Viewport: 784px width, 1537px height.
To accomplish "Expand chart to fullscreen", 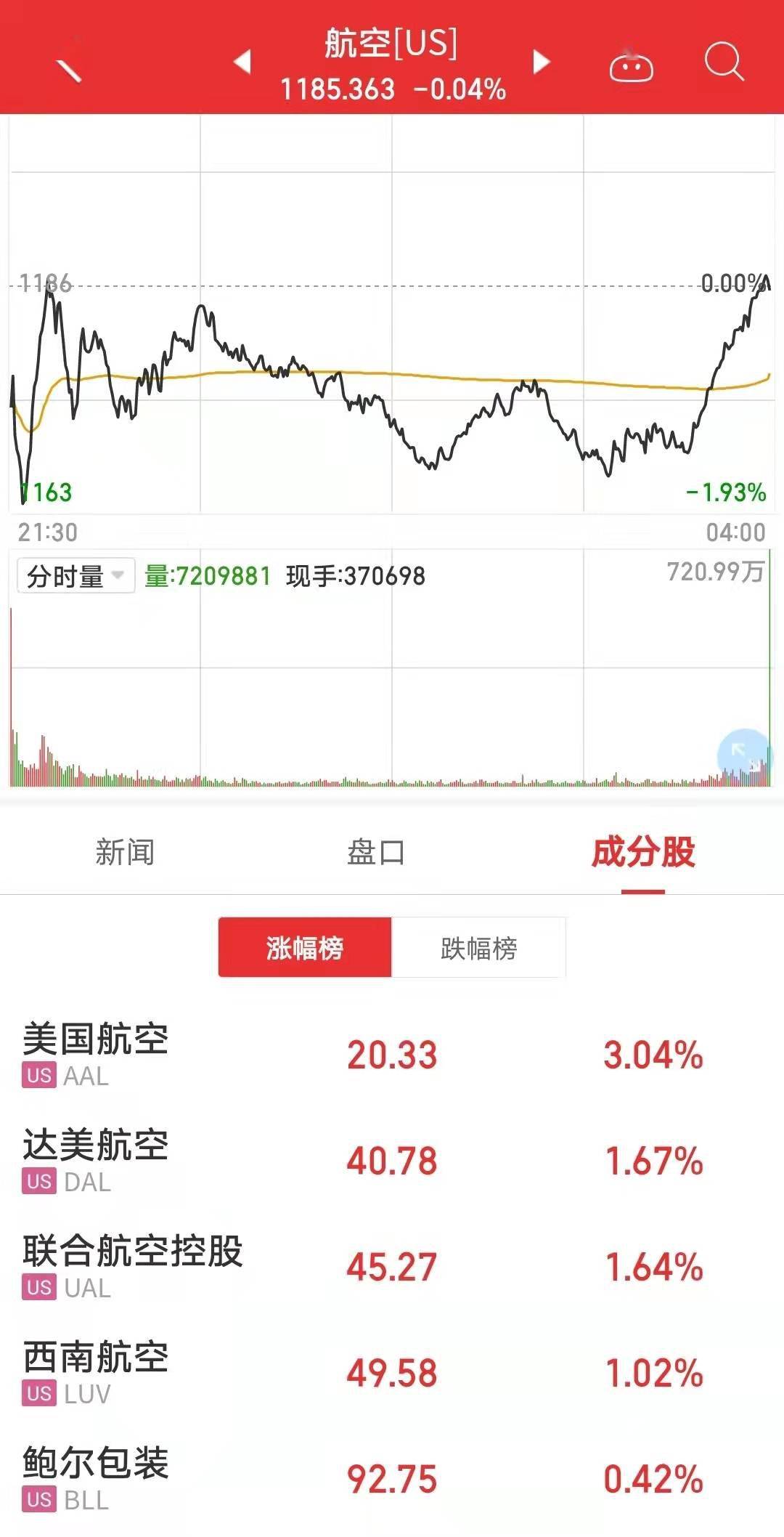I will coord(743,757).
